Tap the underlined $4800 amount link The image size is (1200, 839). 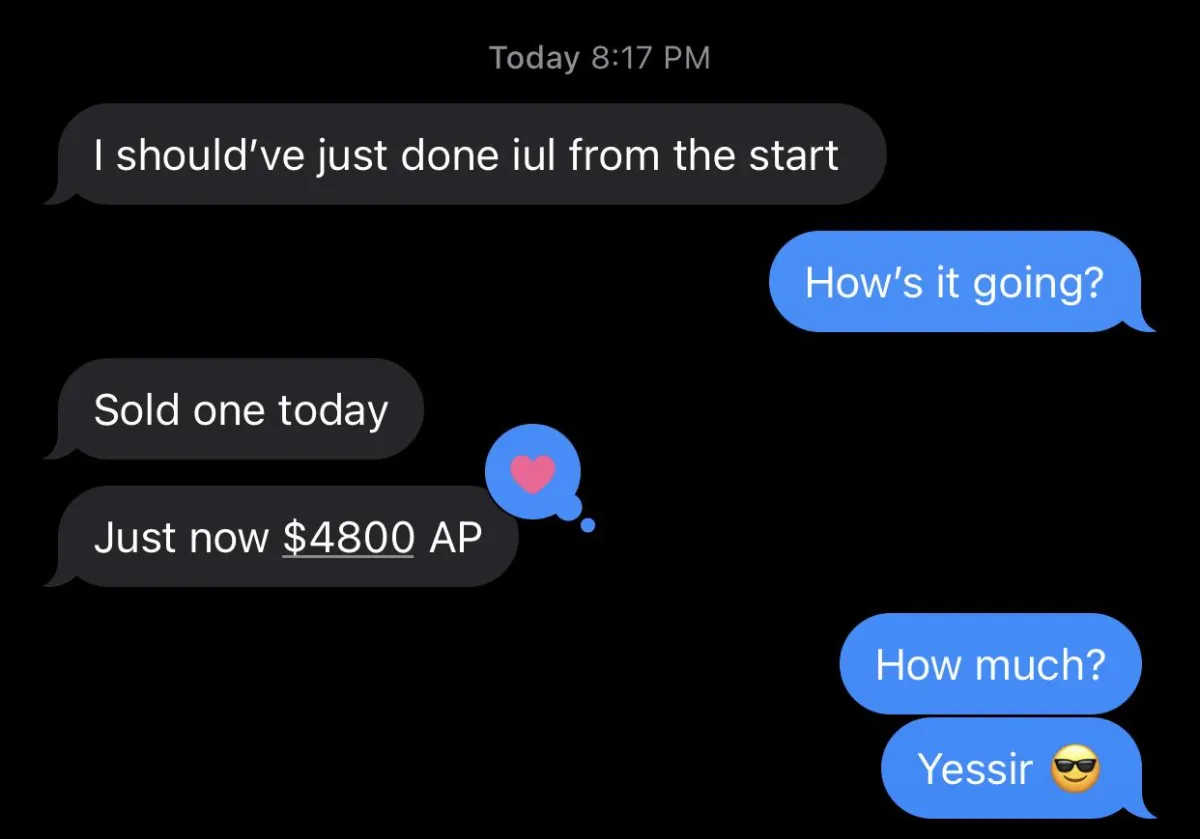(348, 538)
